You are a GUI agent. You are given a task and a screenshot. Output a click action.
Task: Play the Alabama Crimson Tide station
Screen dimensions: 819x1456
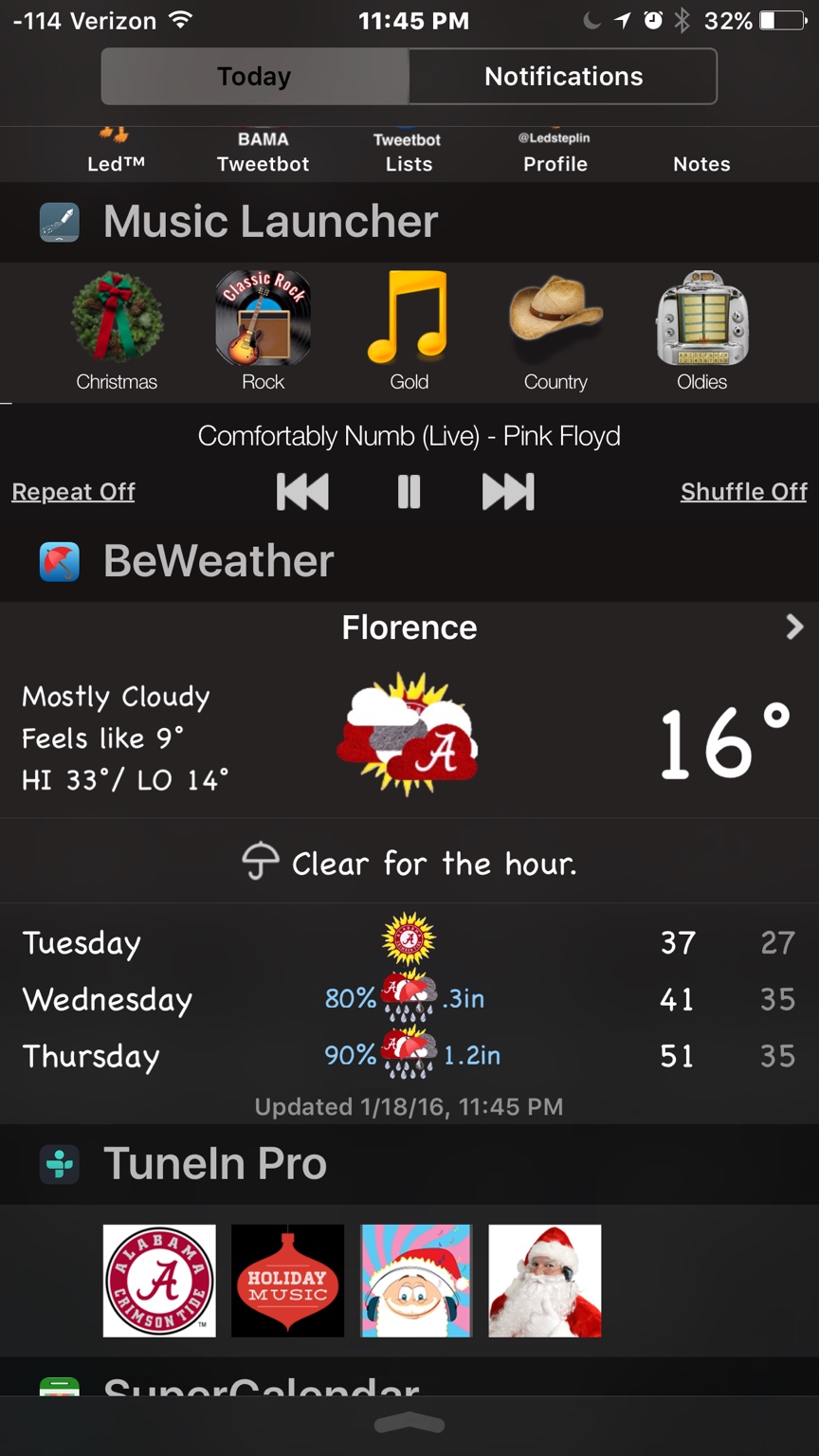tap(159, 1281)
